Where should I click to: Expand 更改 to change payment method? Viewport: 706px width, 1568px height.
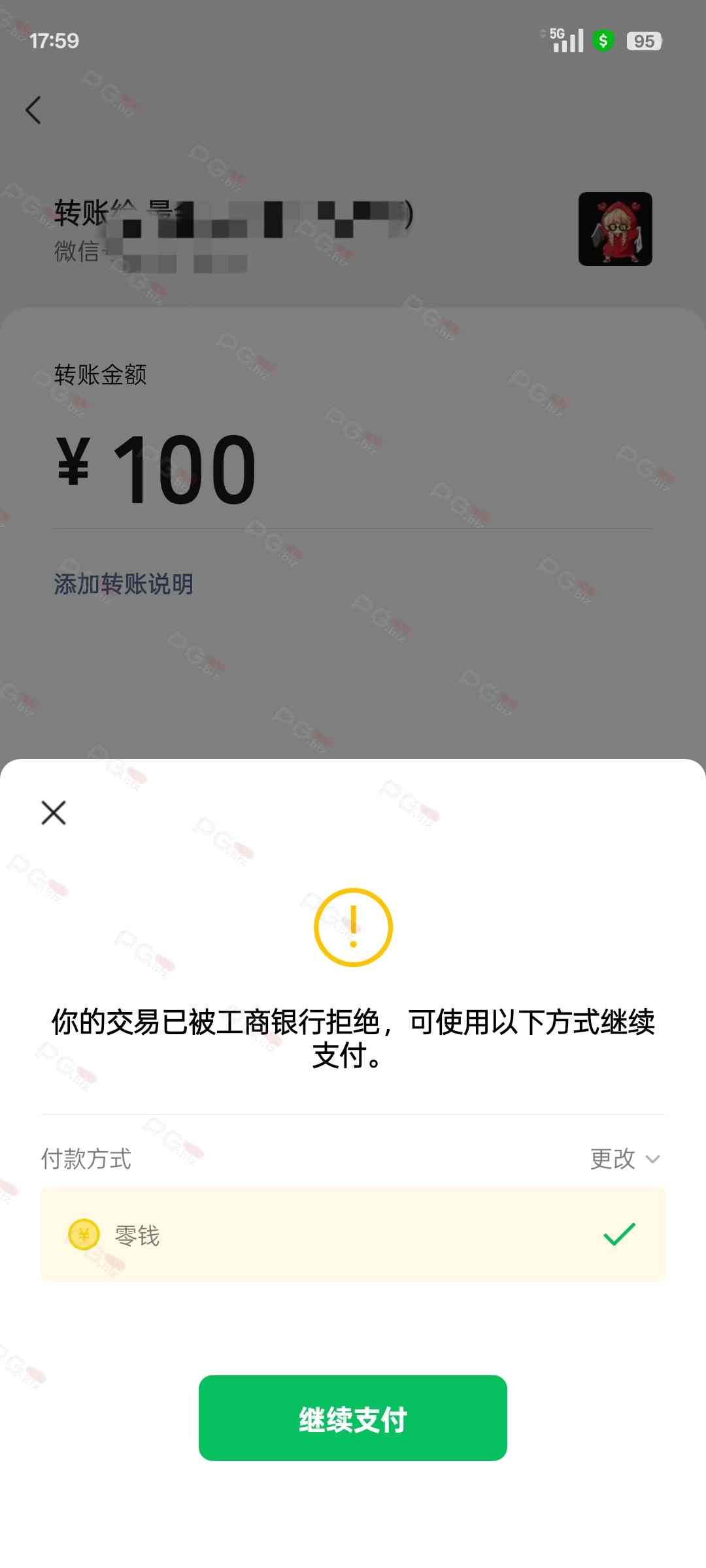pyautogui.click(x=625, y=1159)
